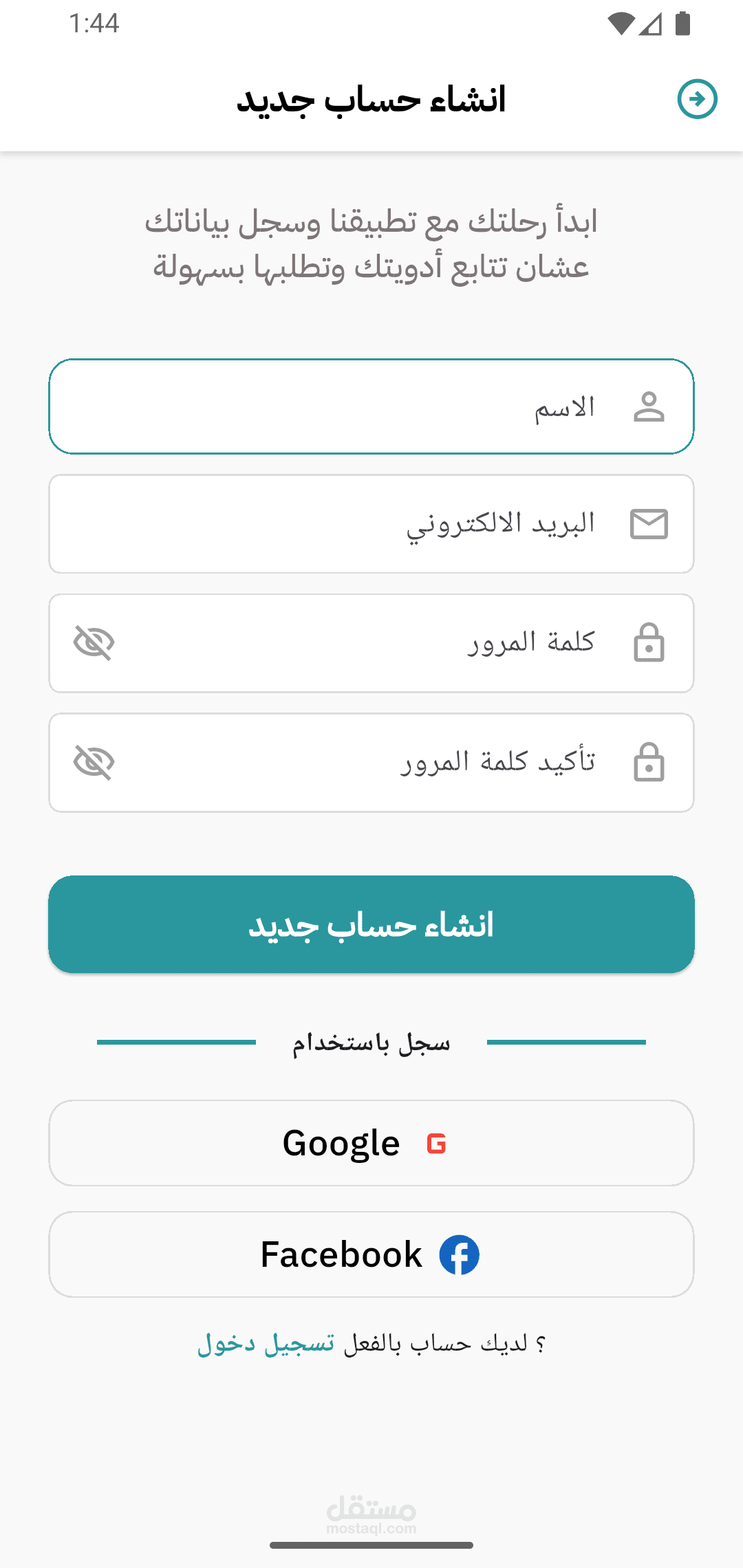Reveal text in confirm password field
This screenshot has height=1568, width=743.
click(x=94, y=762)
